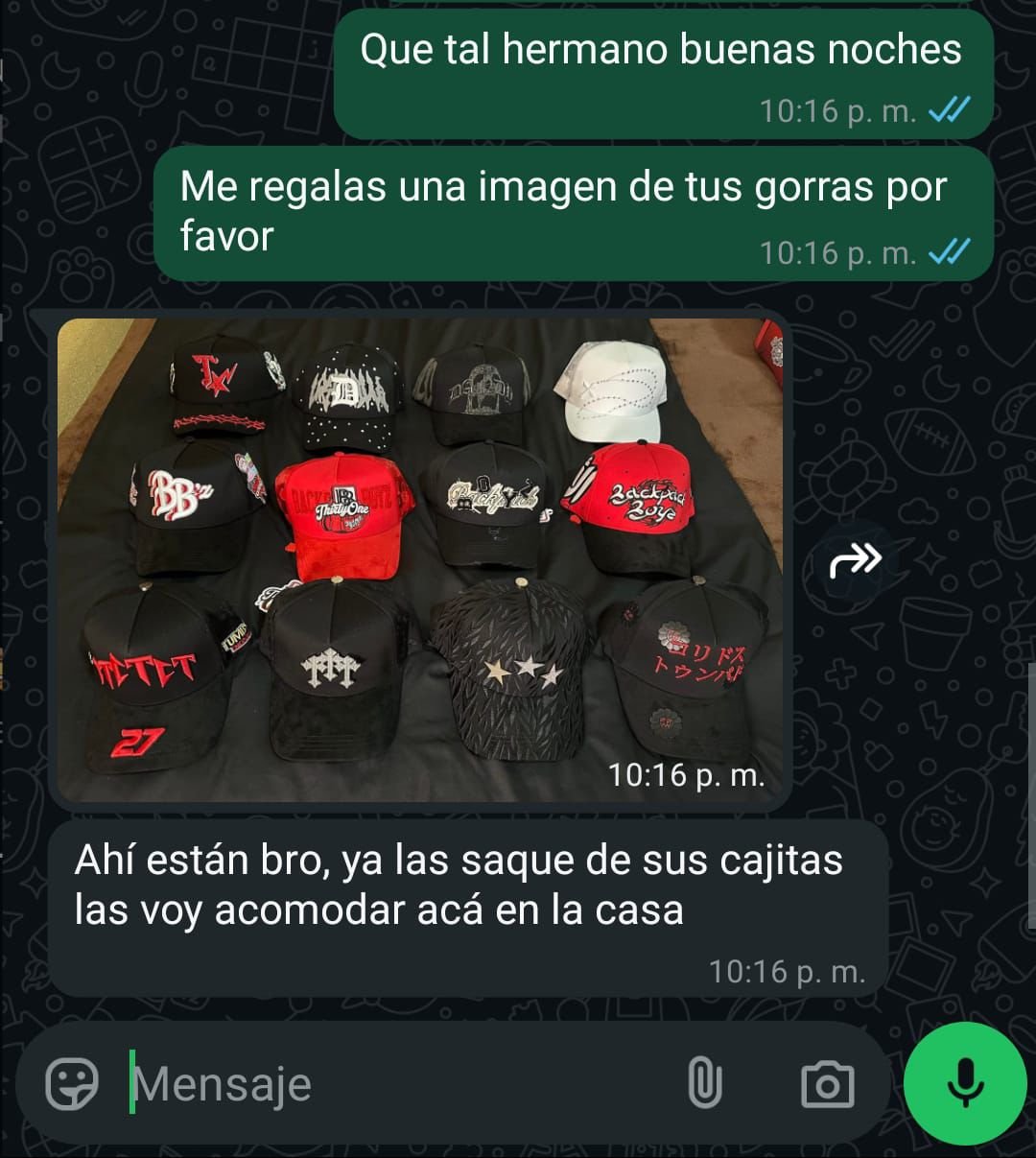Image resolution: width=1036 pixels, height=1158 pixels.
Task: Tap the paperclip attachment icon
Action: pyautogui.click(x=707, y=1084)
